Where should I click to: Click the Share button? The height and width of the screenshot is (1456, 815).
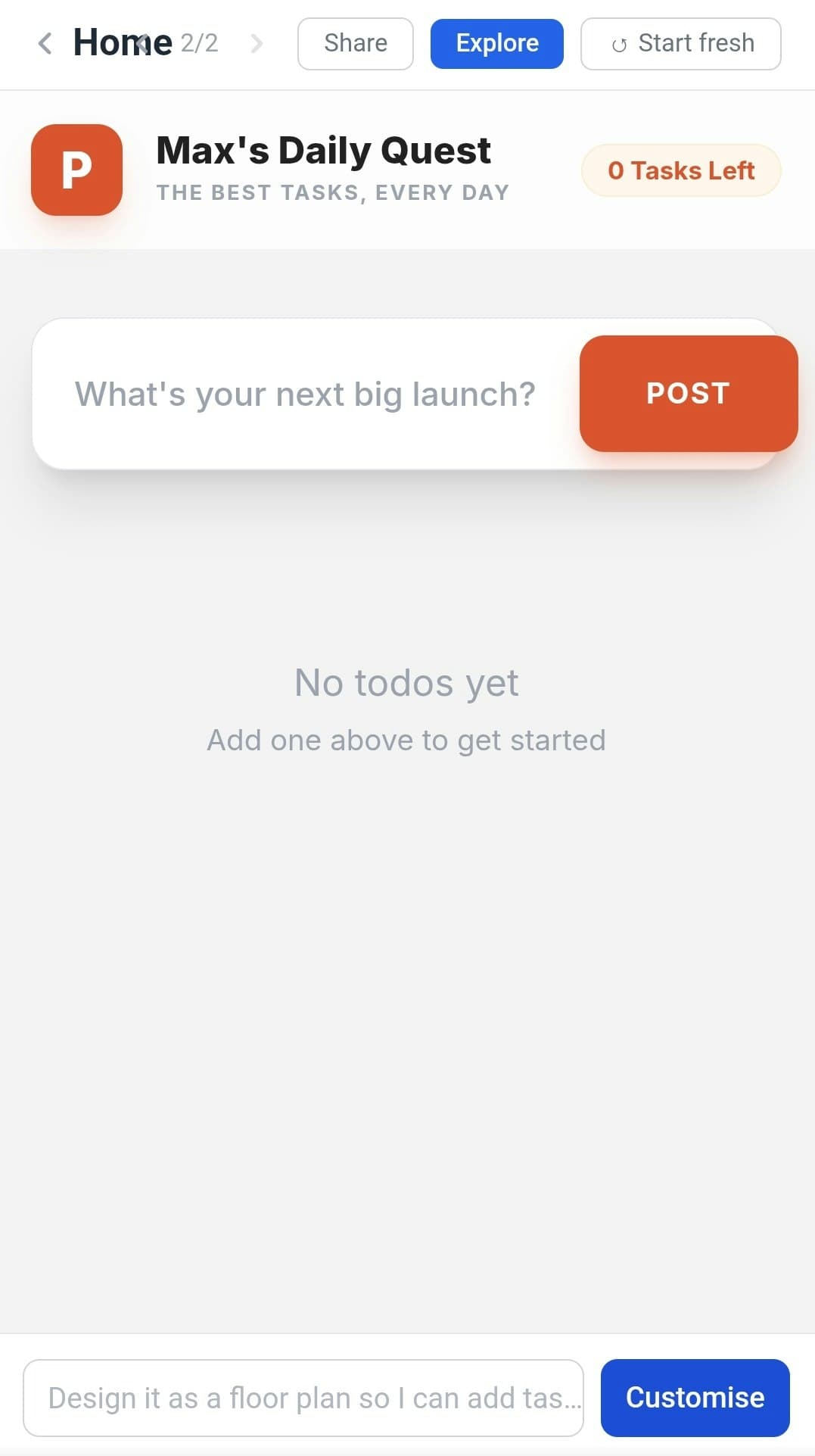355,43
